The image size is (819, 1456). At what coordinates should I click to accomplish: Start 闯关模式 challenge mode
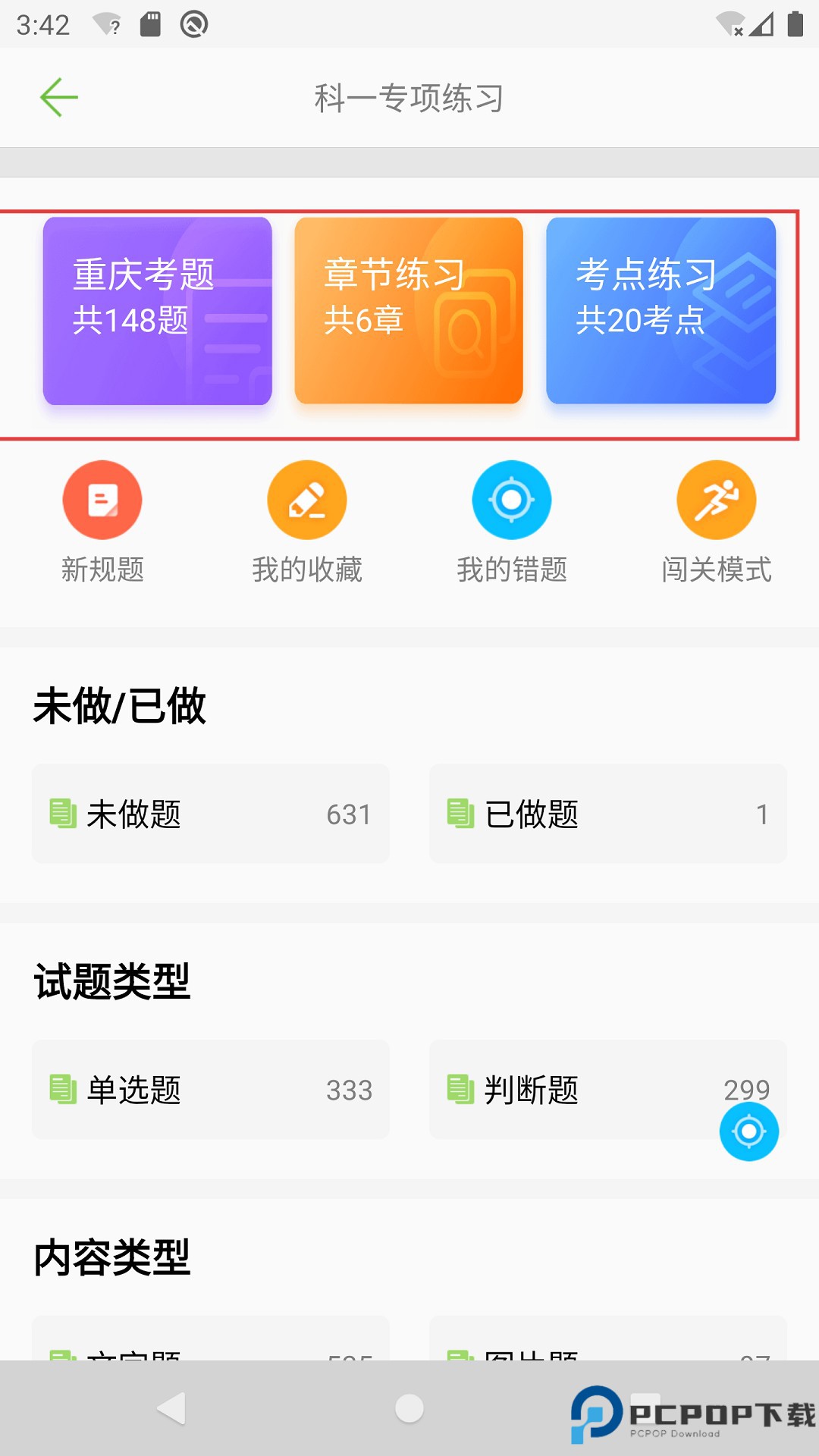point(716,522)
